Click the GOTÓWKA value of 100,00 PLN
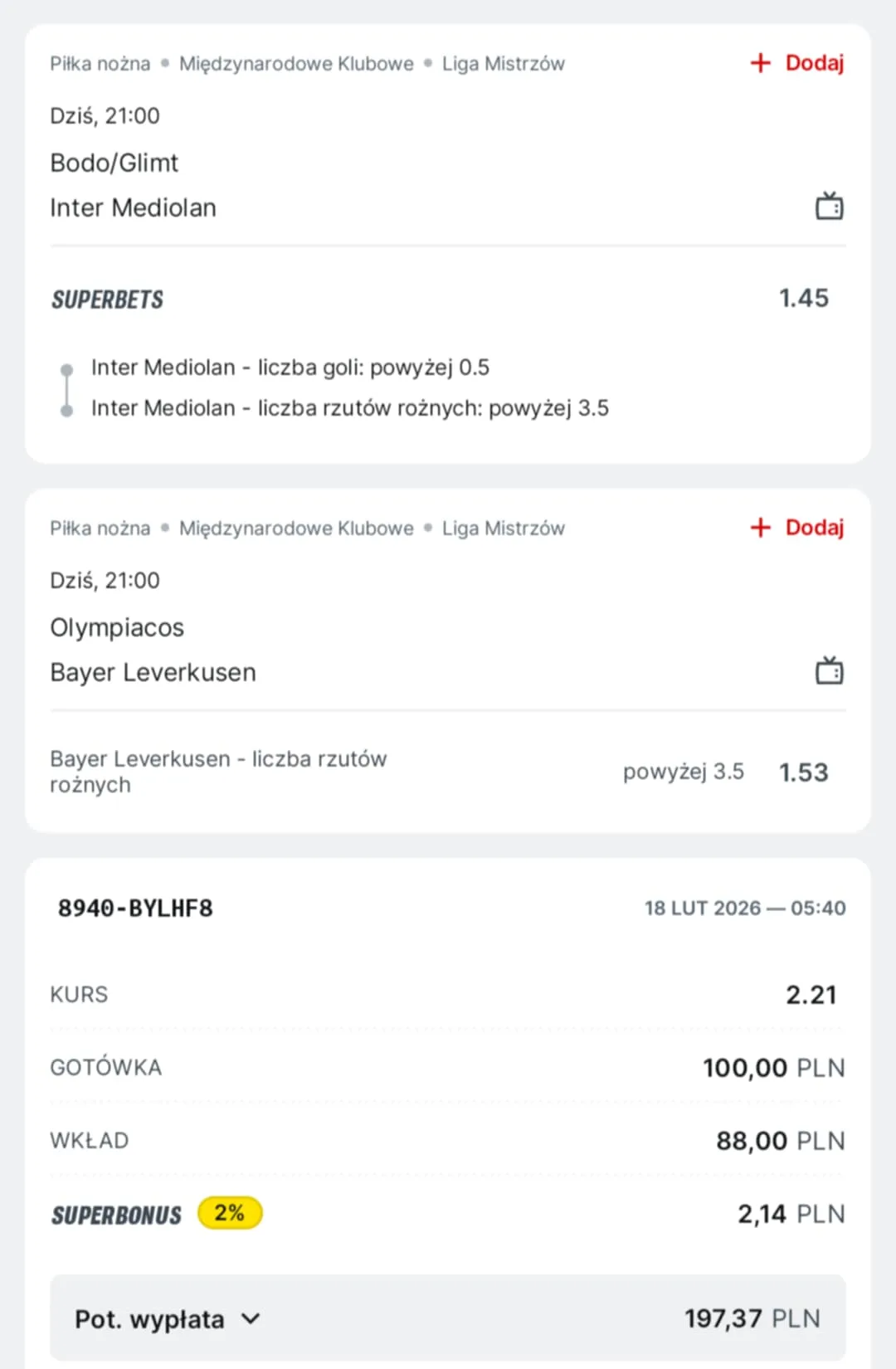The width and height of the screenshot is (896, 1369). [772, 1067]
